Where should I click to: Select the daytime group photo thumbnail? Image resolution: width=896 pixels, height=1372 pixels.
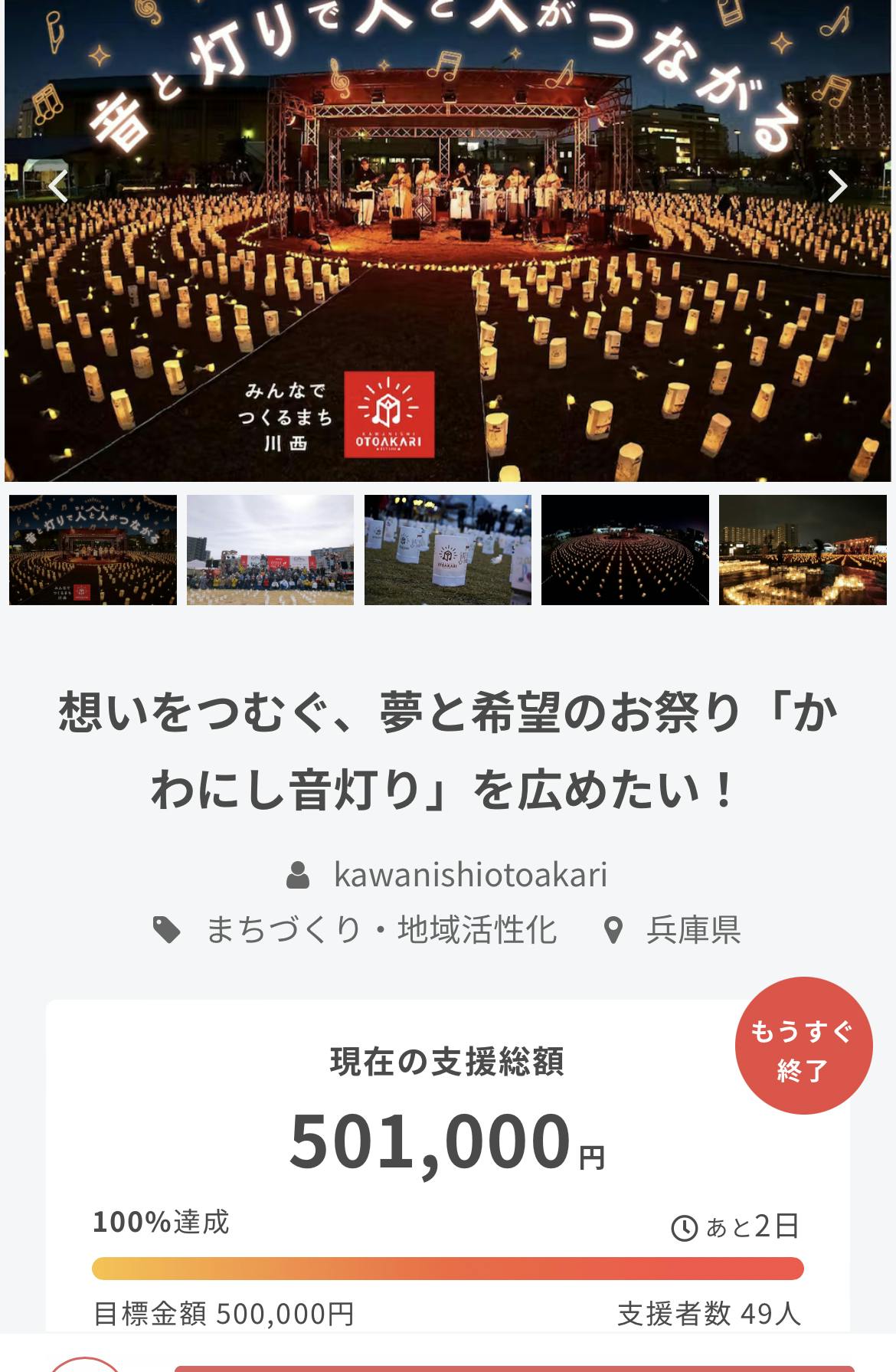pos(270,550)
